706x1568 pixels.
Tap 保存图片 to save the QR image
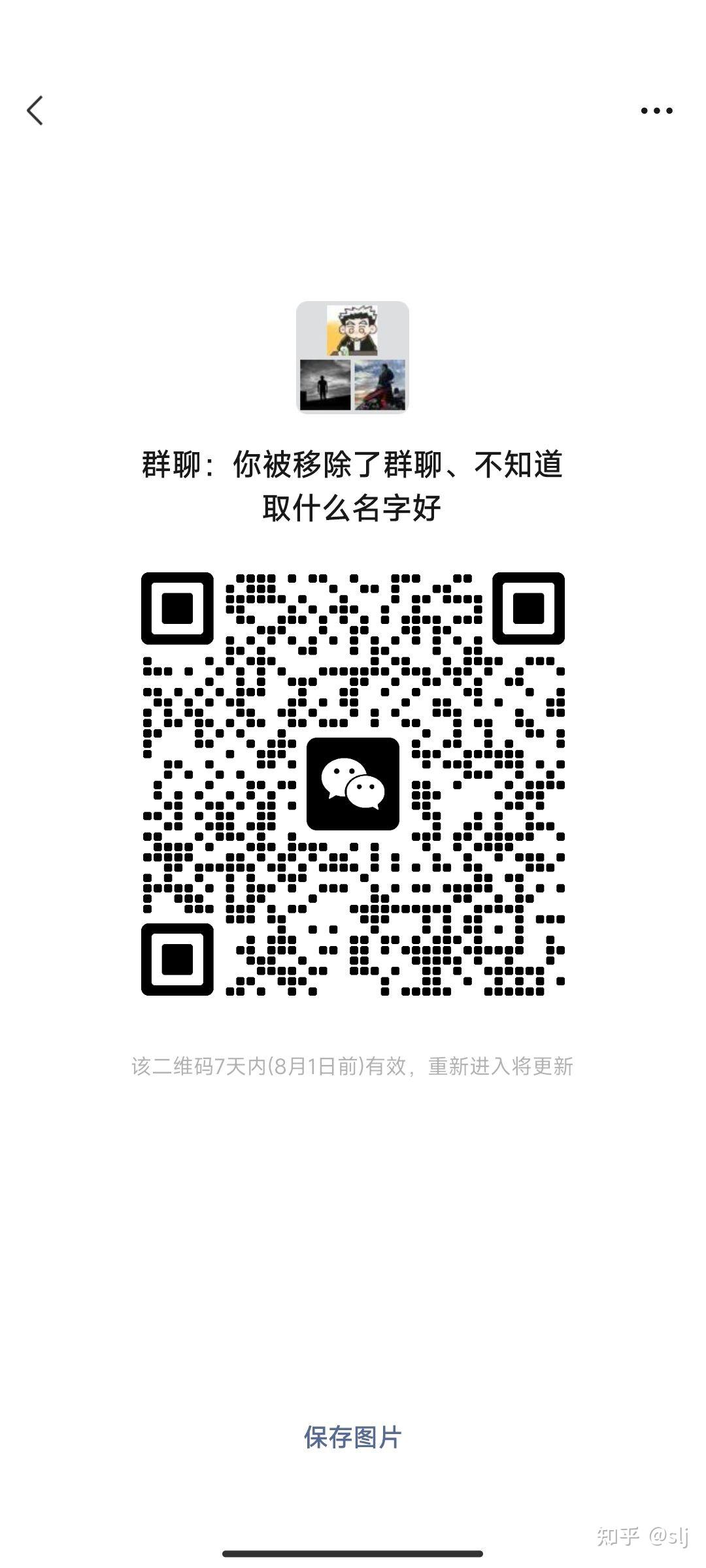coord(352,1437)
